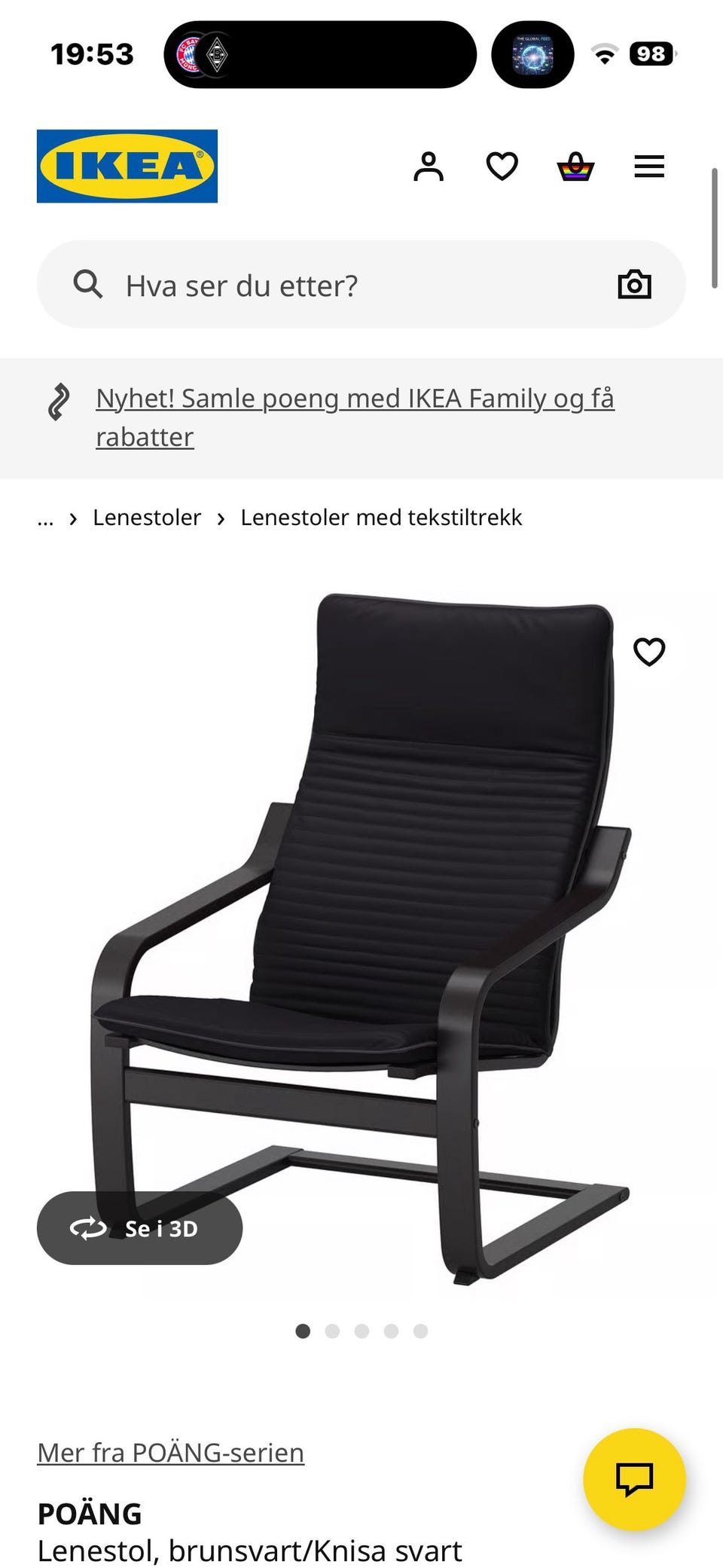Open Lenestoler med tekstiltrekk category
This screenshot has width=723, height=1568.
pyautogui.click(x=381, y=518)
